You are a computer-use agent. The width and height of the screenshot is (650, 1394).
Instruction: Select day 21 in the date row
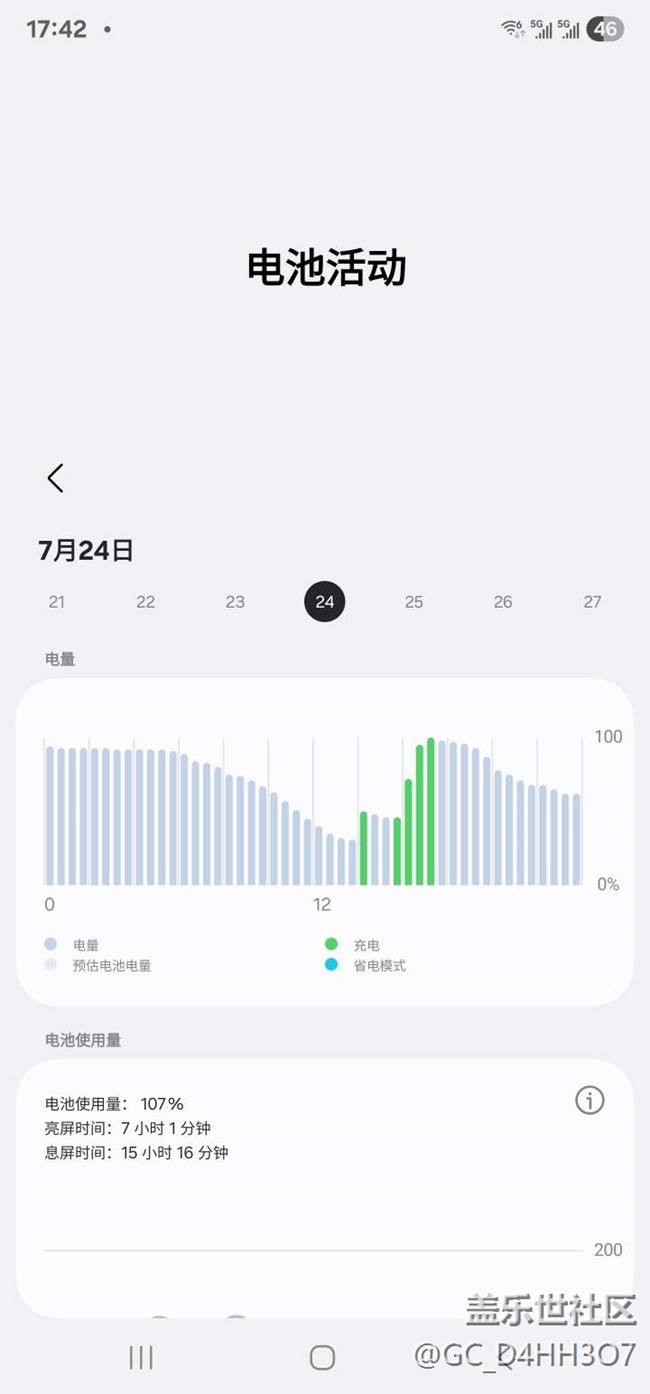coord(57,602)
